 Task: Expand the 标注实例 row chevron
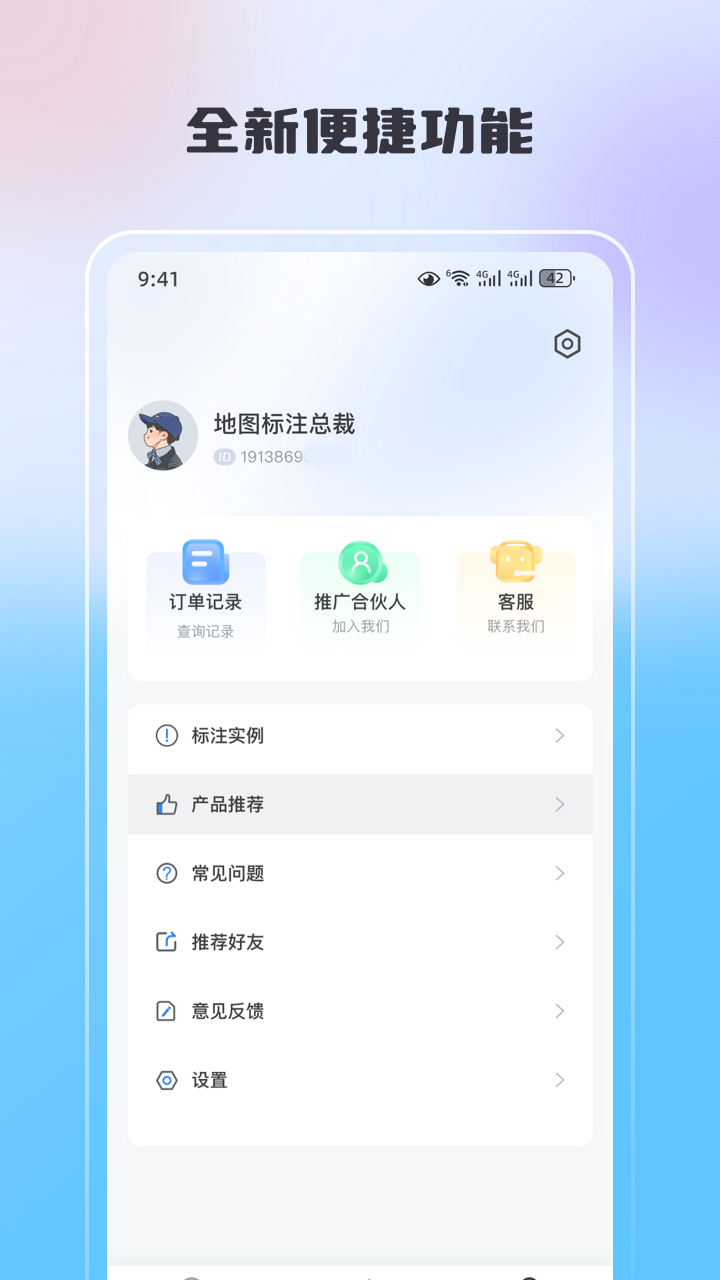pos(560,736)
